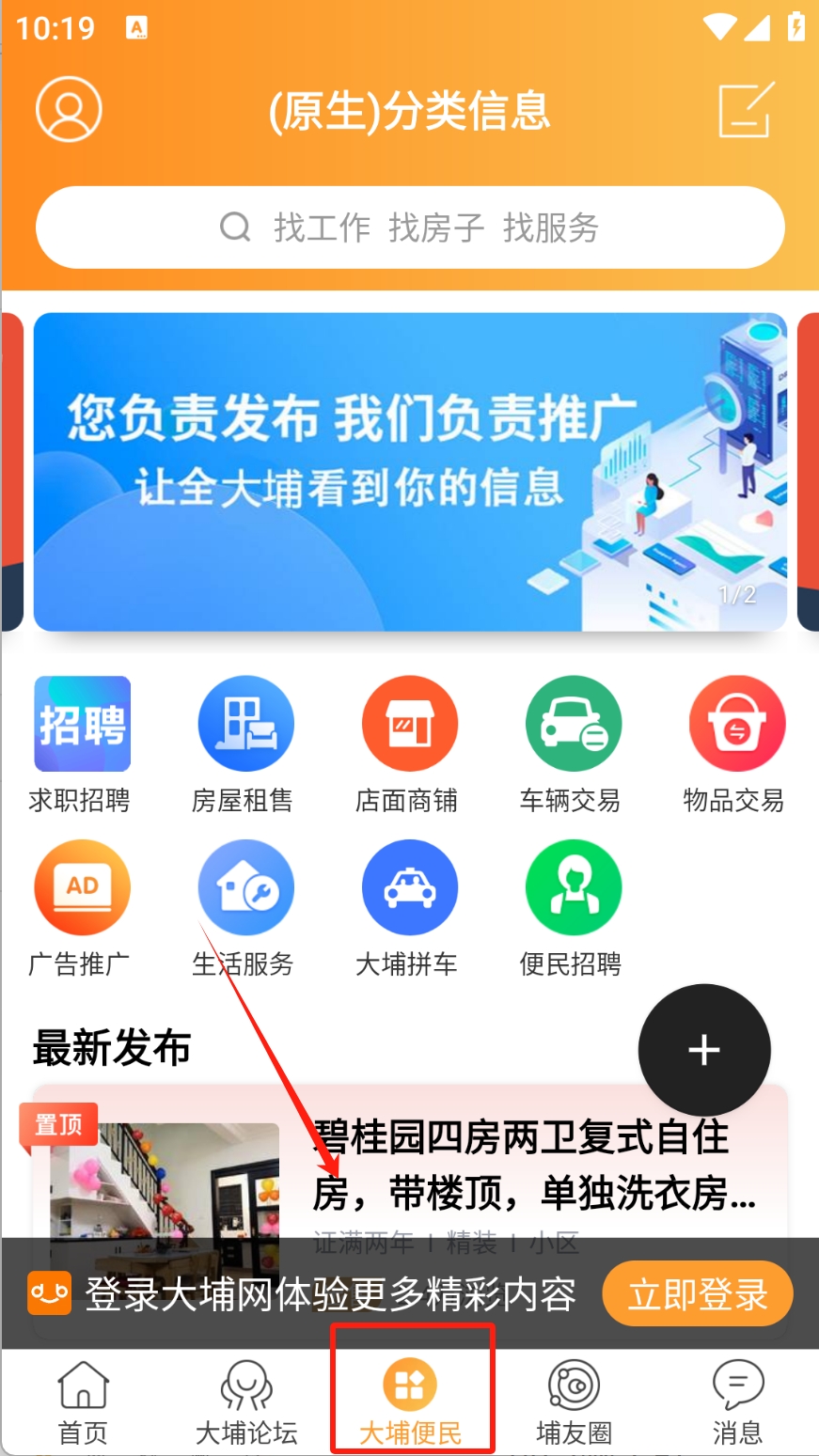819x1456 pixels.
Task: Select 店面商铺 category
Action: tap(409, 744)
